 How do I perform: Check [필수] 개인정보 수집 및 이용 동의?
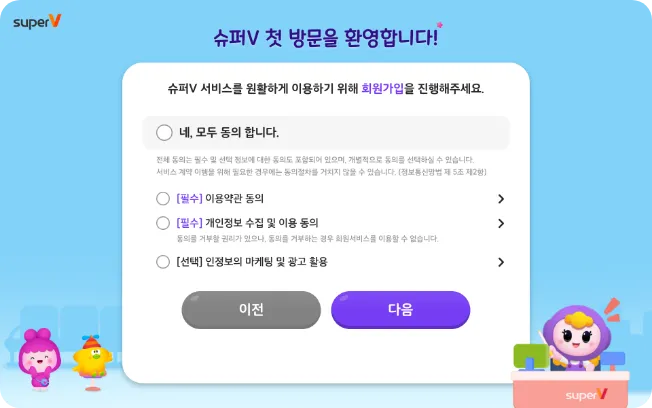pos(163,223)
